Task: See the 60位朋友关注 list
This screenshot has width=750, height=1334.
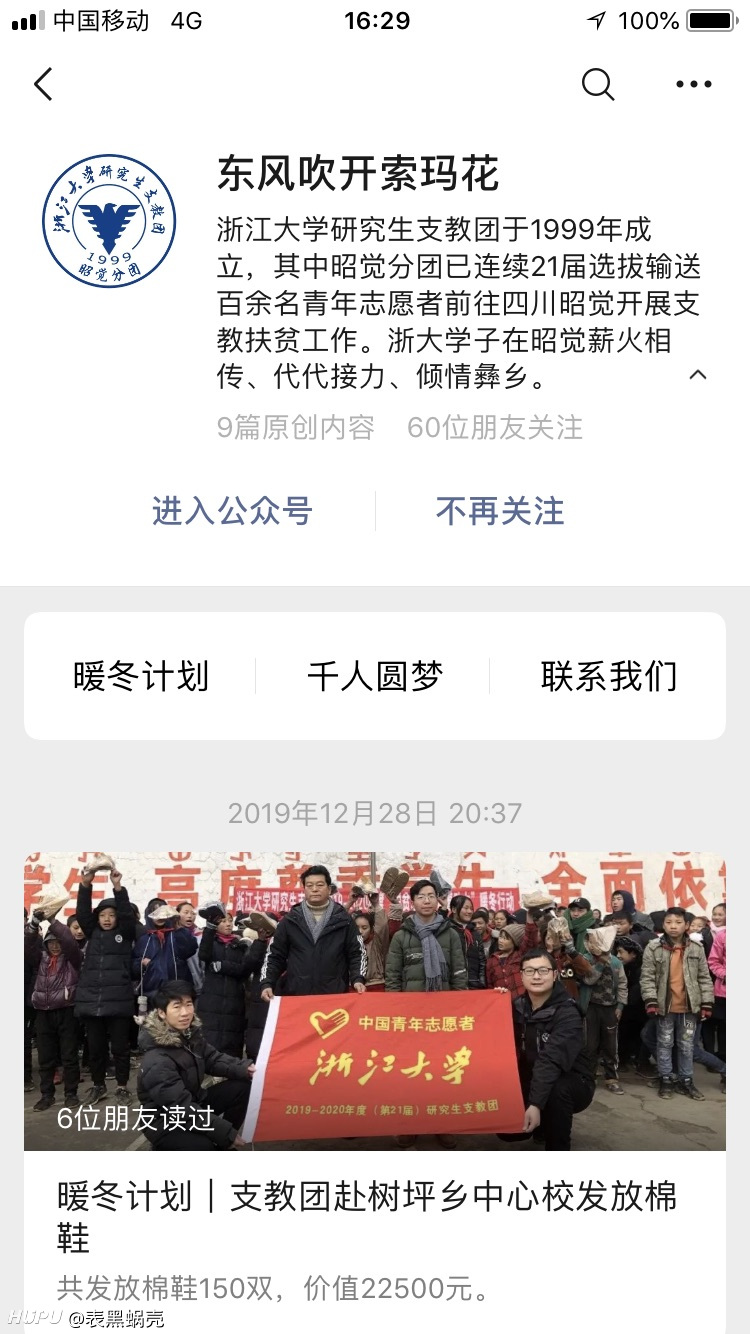Action: [495, 428]
